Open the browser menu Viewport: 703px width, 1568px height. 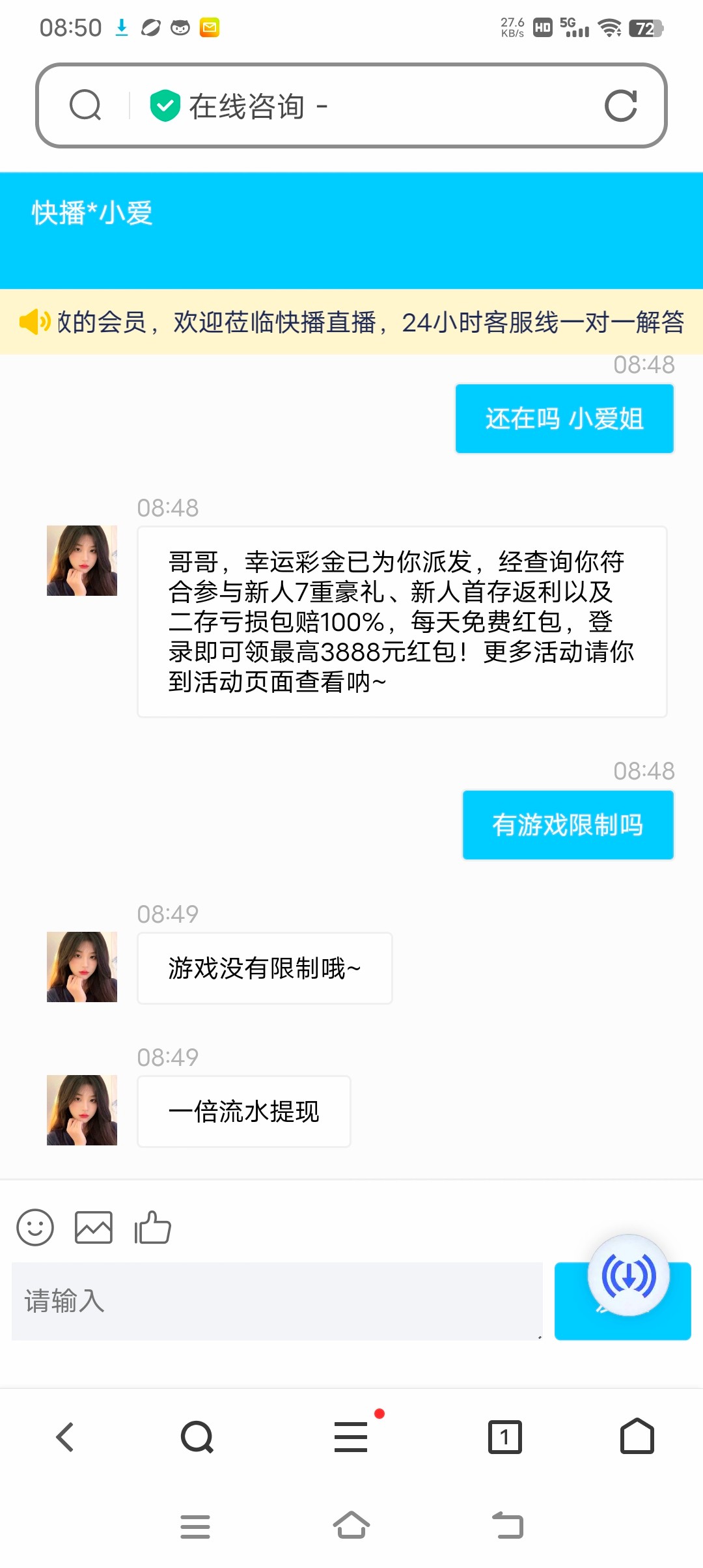[x=351, y=1437]
